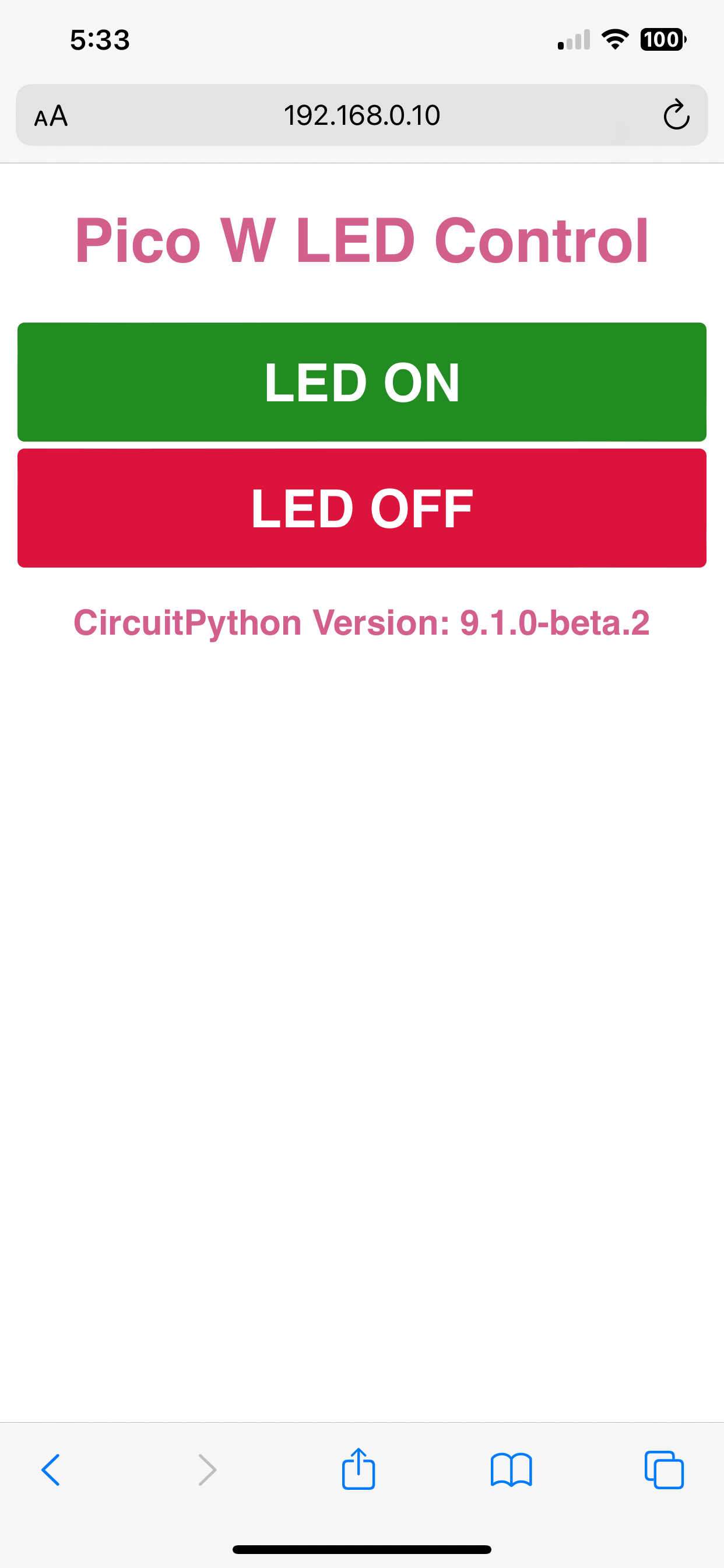Turn the LED on with the green button
The width and height of the screenshot is (724, 1568).
click(362, 381)
